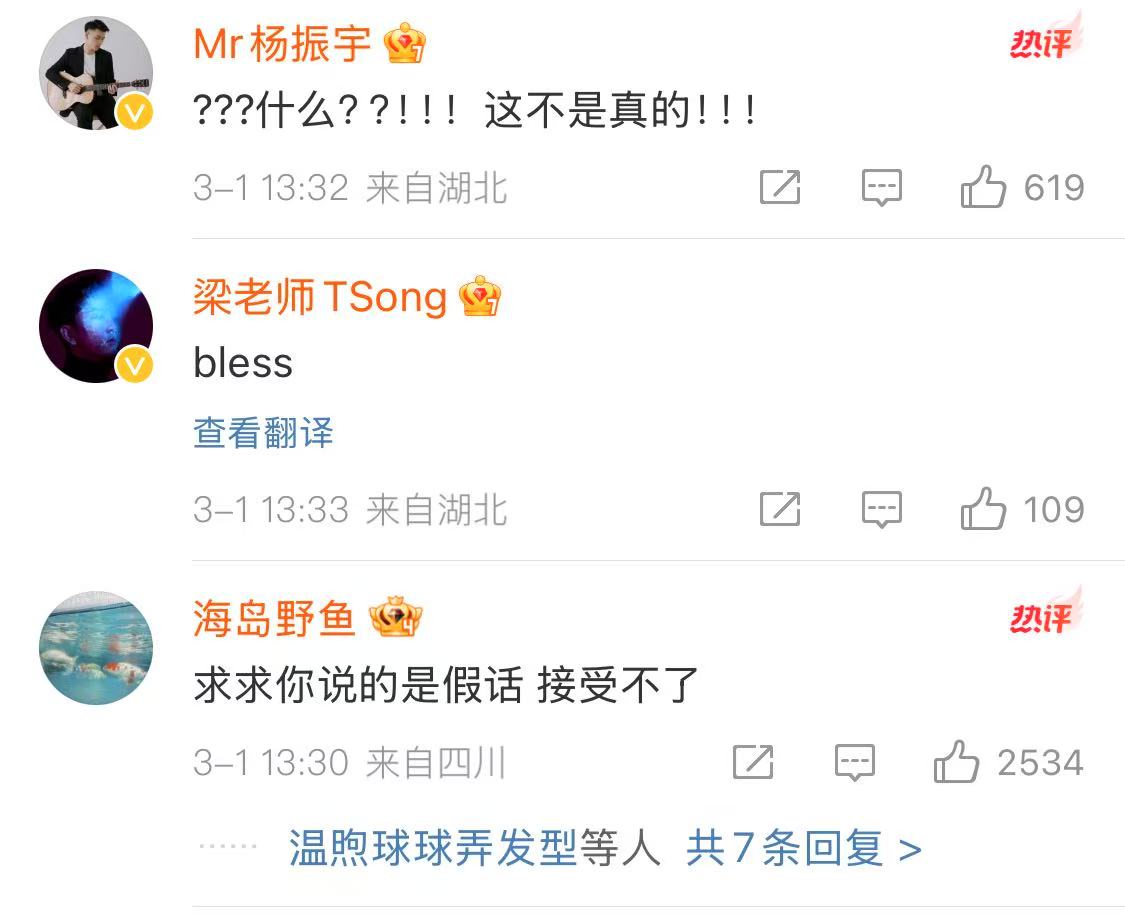Reply to Mr杨振宇's comment
Viewport: 1125px width, 914px height.
(881, 187)
